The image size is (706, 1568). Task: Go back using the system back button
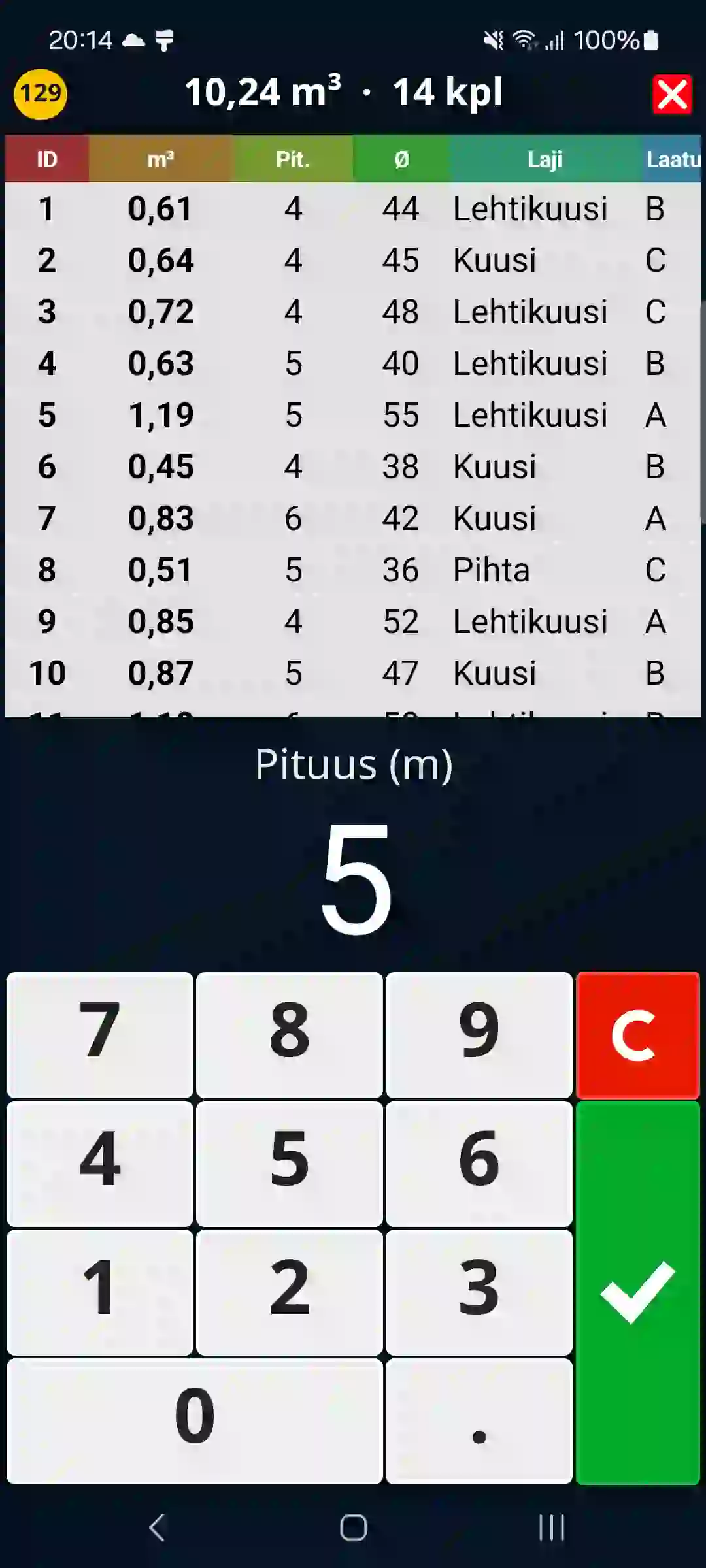pos(157,1527)
